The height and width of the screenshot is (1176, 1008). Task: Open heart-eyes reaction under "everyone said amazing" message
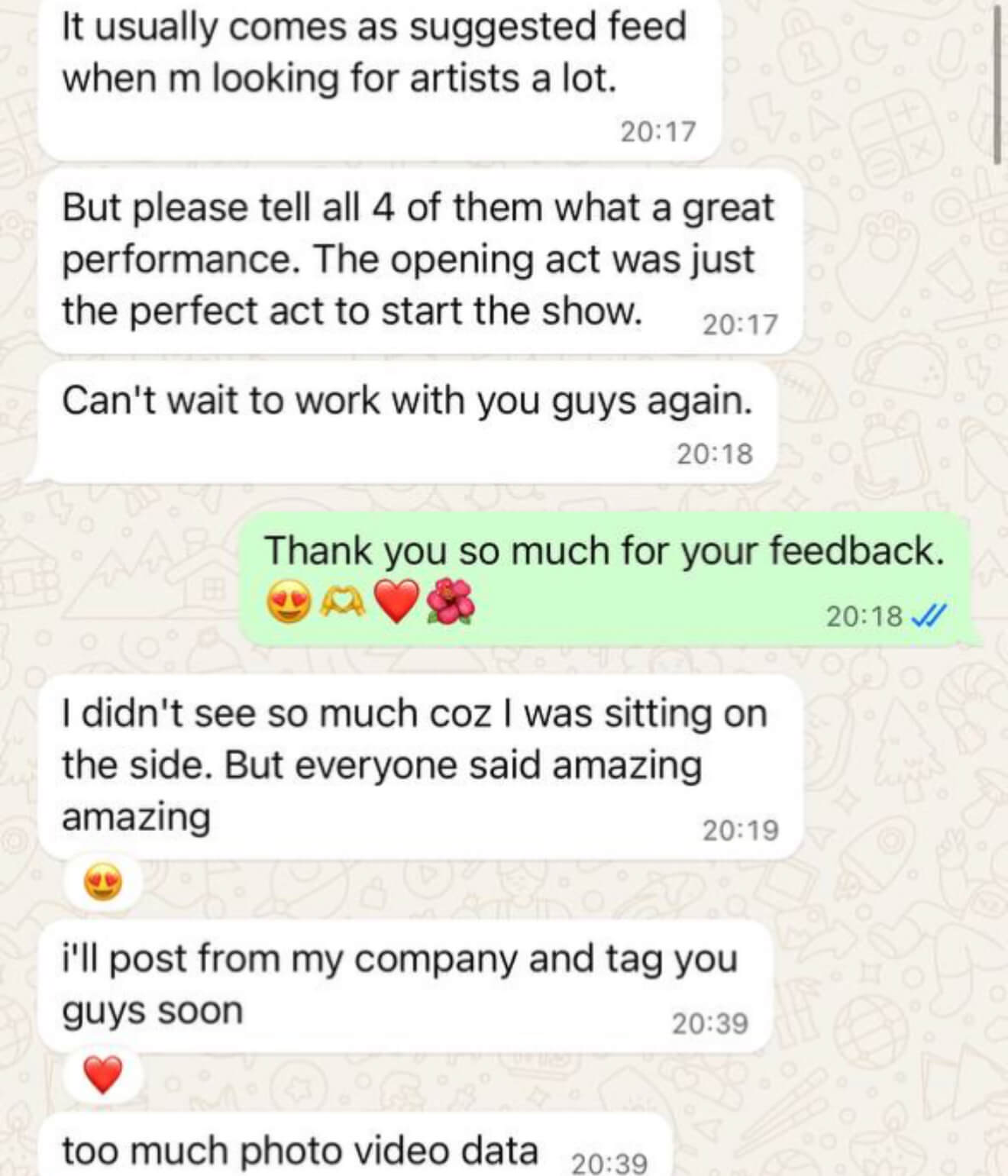[104, 884]
